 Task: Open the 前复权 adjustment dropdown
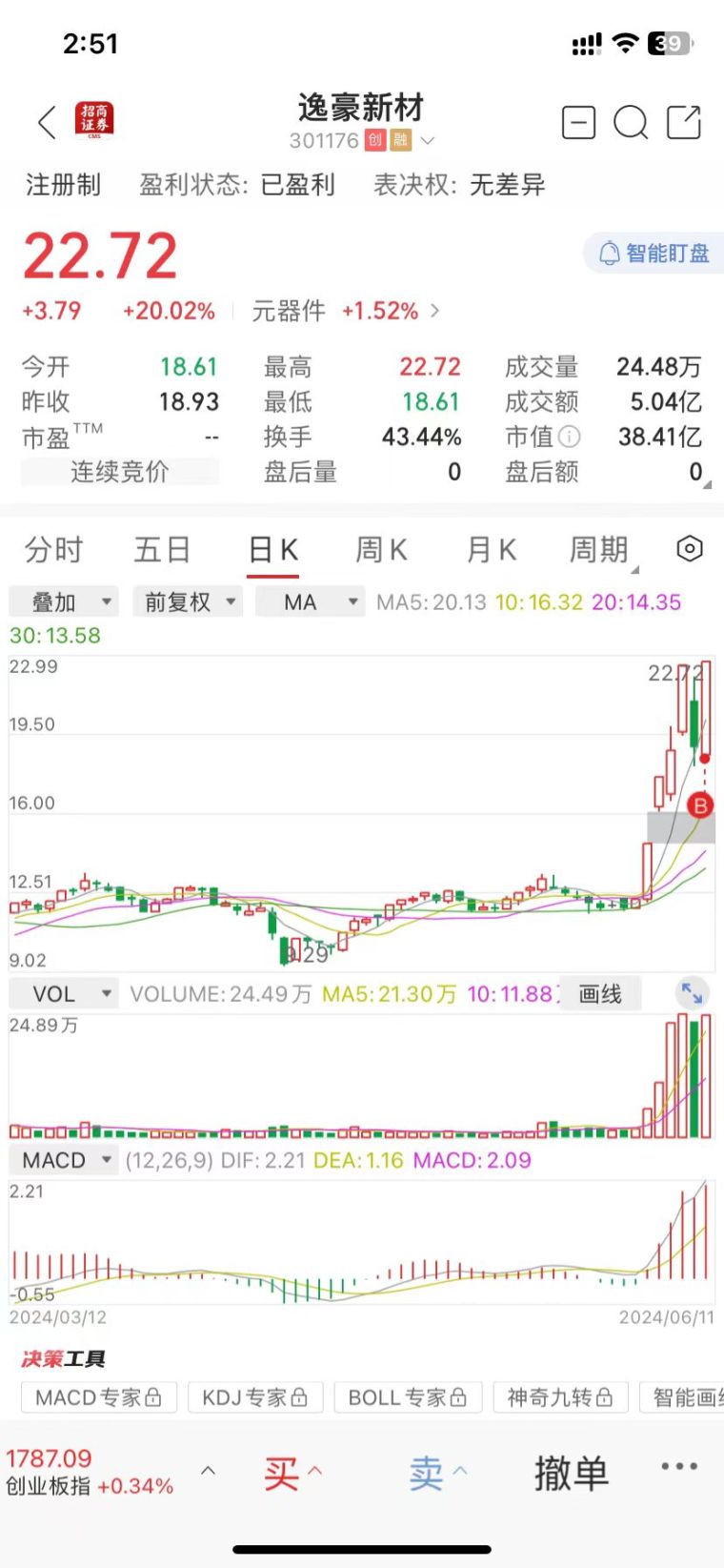(189, 601)
